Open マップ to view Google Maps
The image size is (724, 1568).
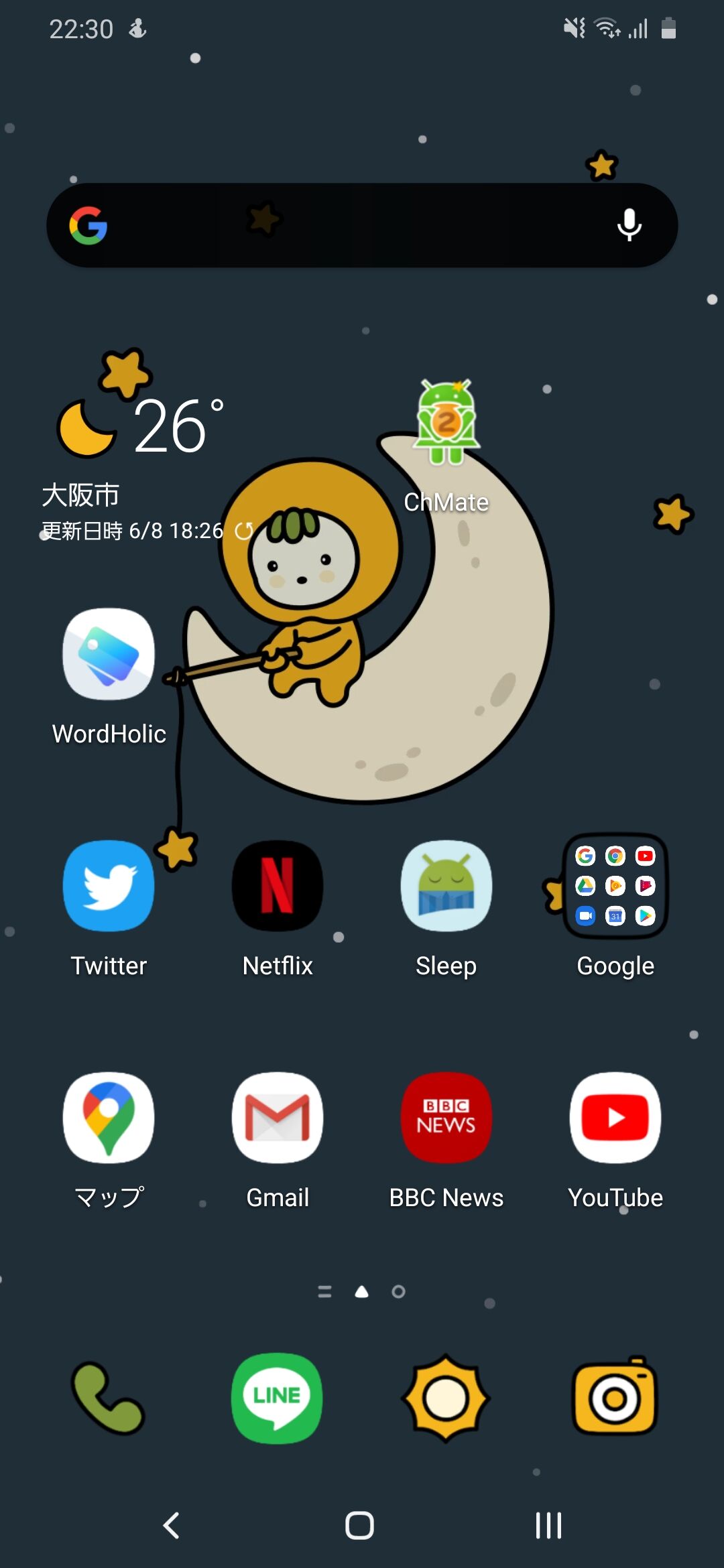click(109, 1118)
